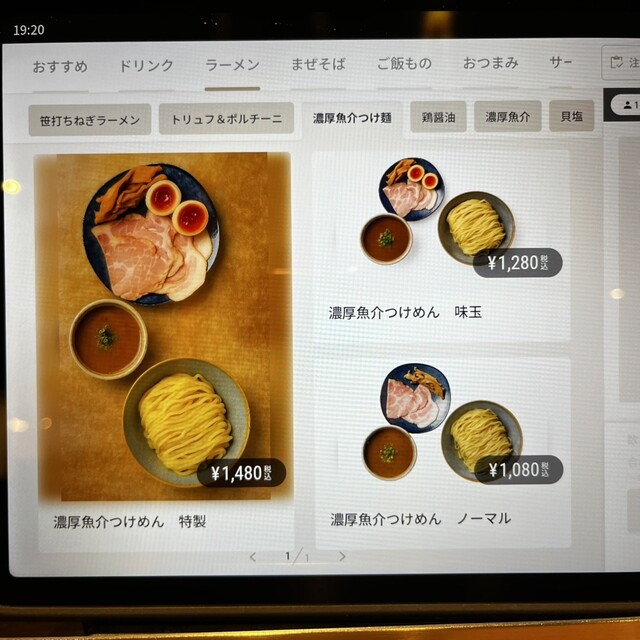Open the ご飯もの tab
Image resolution: width=640 pixels, height=640 pixels.
coord(404,64)
